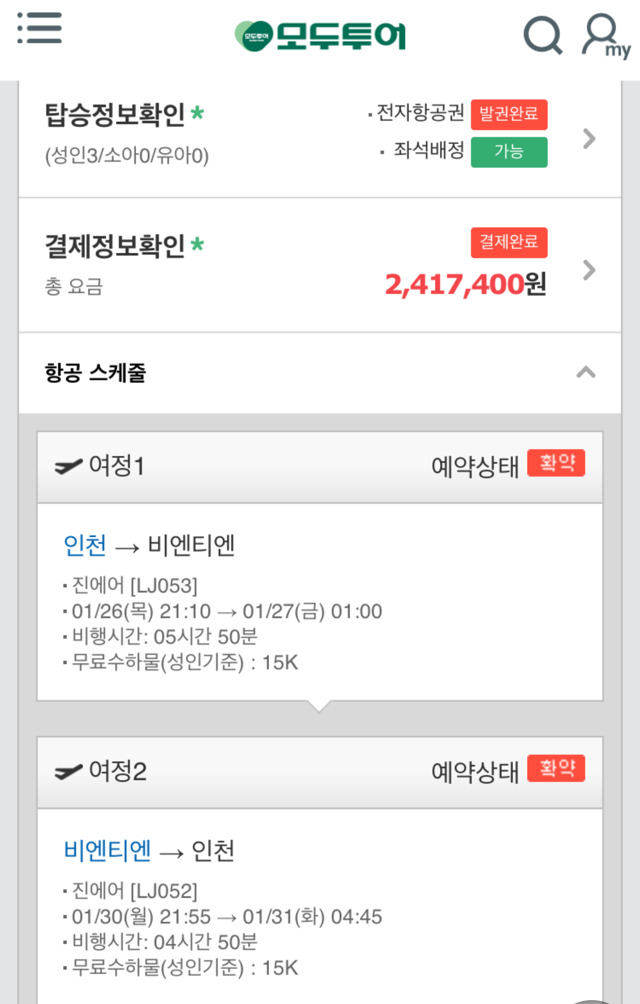The height and width of the screenshot is (1004, 640).
Task: Collapse the 항공 스케줄 section
Action: (x=586, y=373)
